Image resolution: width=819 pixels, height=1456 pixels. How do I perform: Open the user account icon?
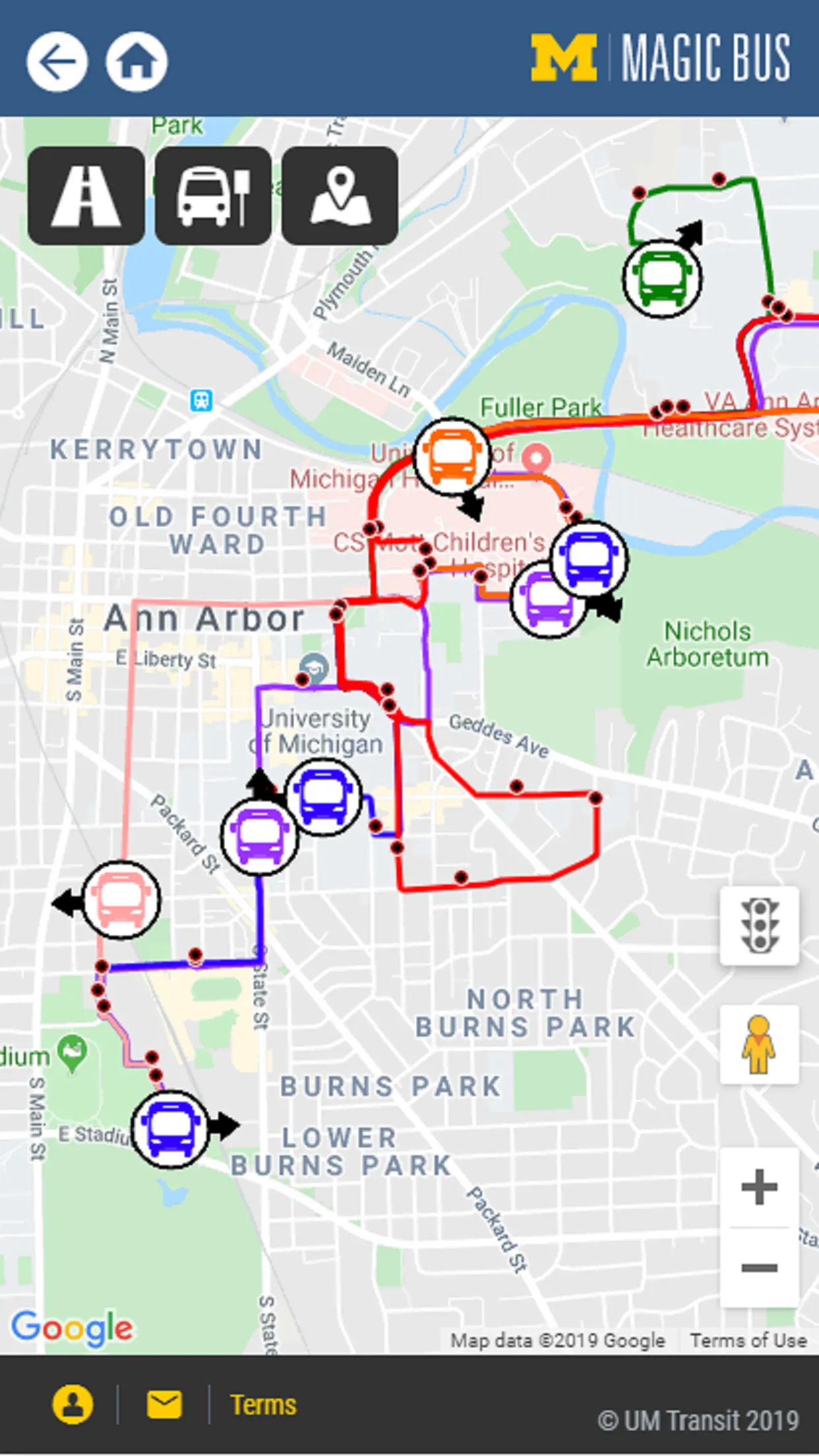73,1405
